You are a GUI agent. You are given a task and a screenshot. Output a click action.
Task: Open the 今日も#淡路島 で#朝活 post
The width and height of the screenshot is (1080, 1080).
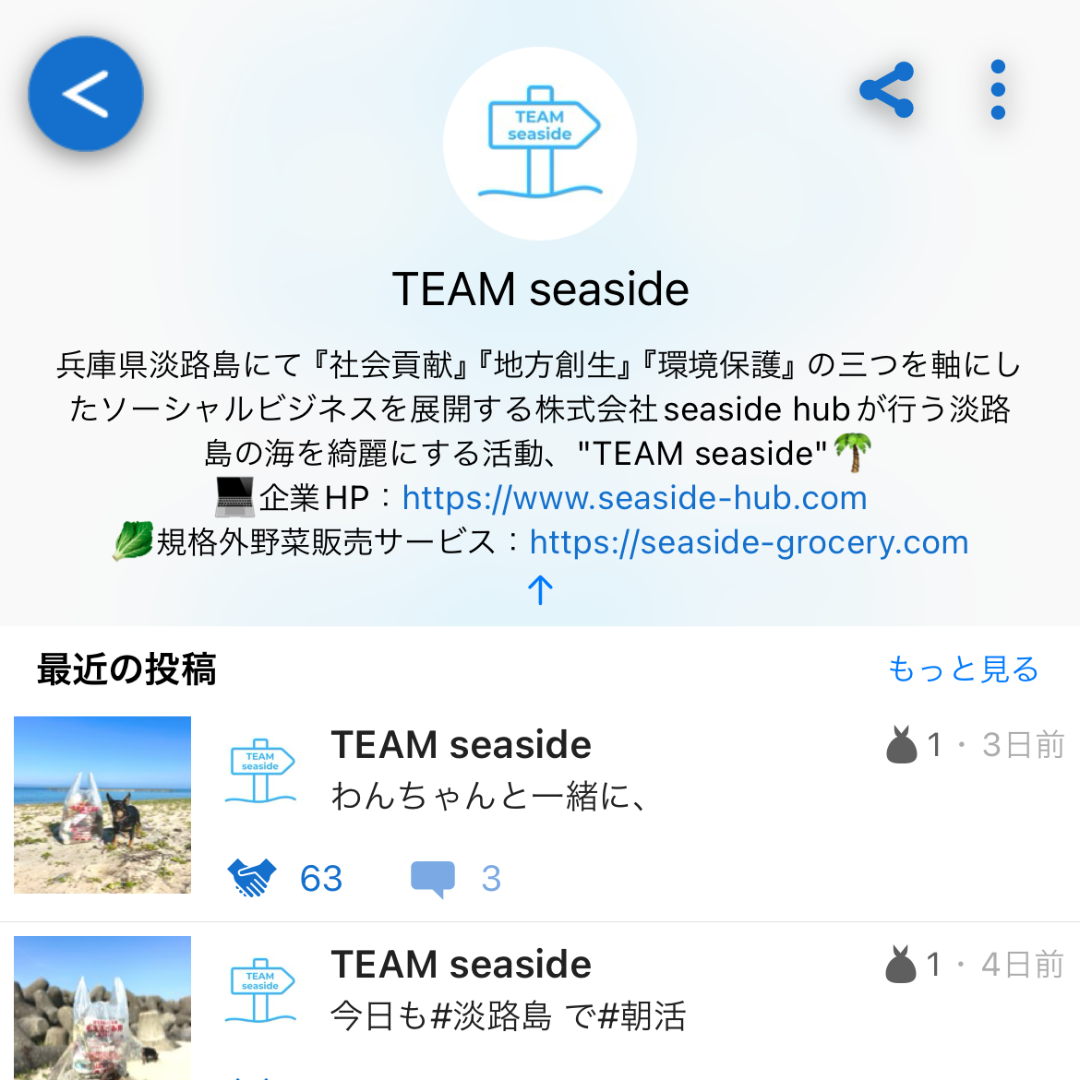click(x=508, y=1017)
